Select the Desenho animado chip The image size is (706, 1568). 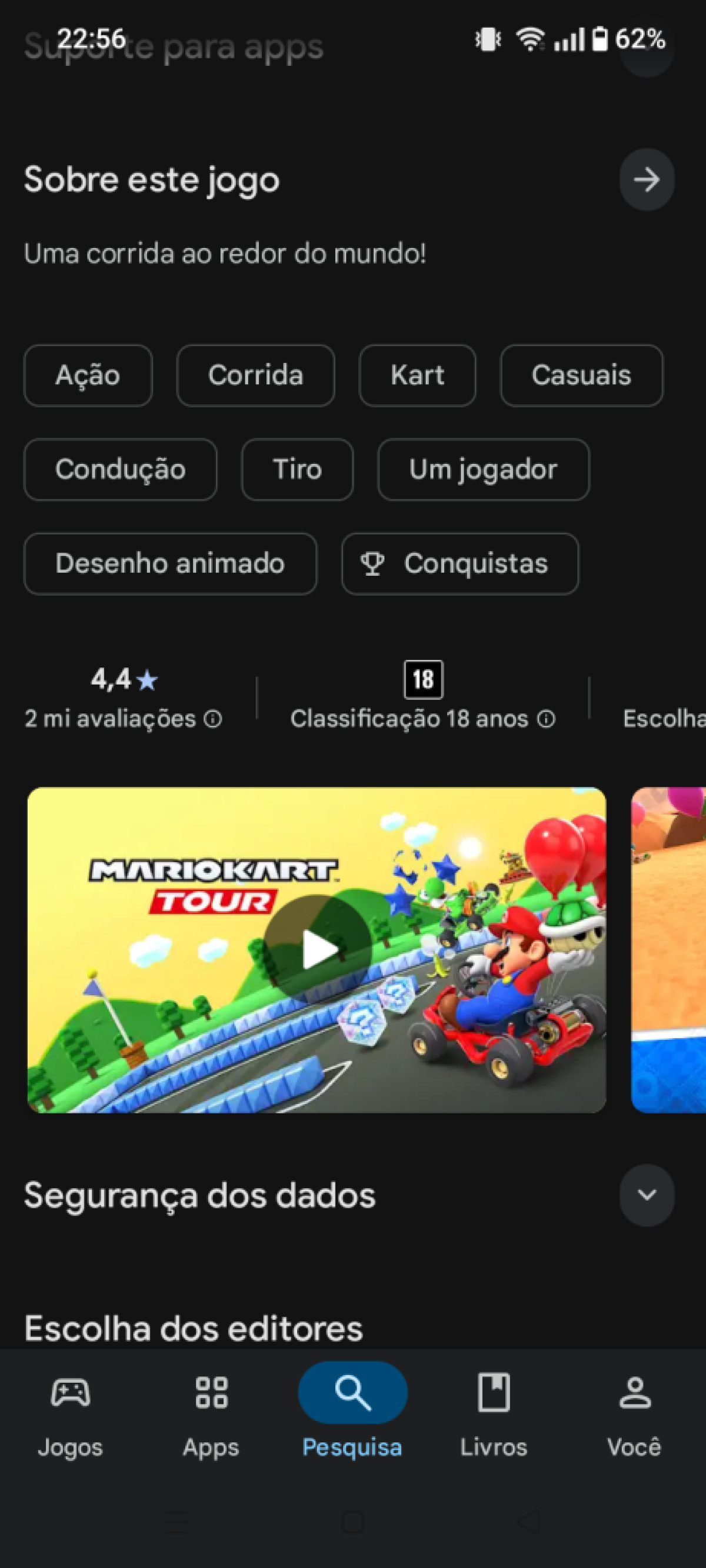click(x=170, y=563)
